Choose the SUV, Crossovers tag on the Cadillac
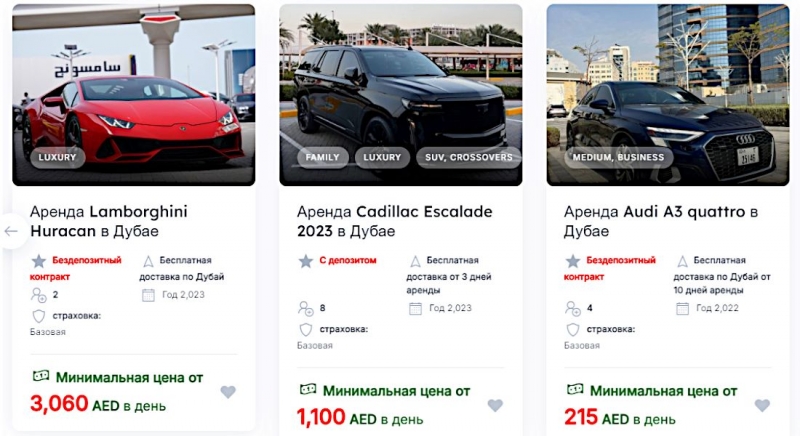The image size is (800, 436). tap(466, 157)
